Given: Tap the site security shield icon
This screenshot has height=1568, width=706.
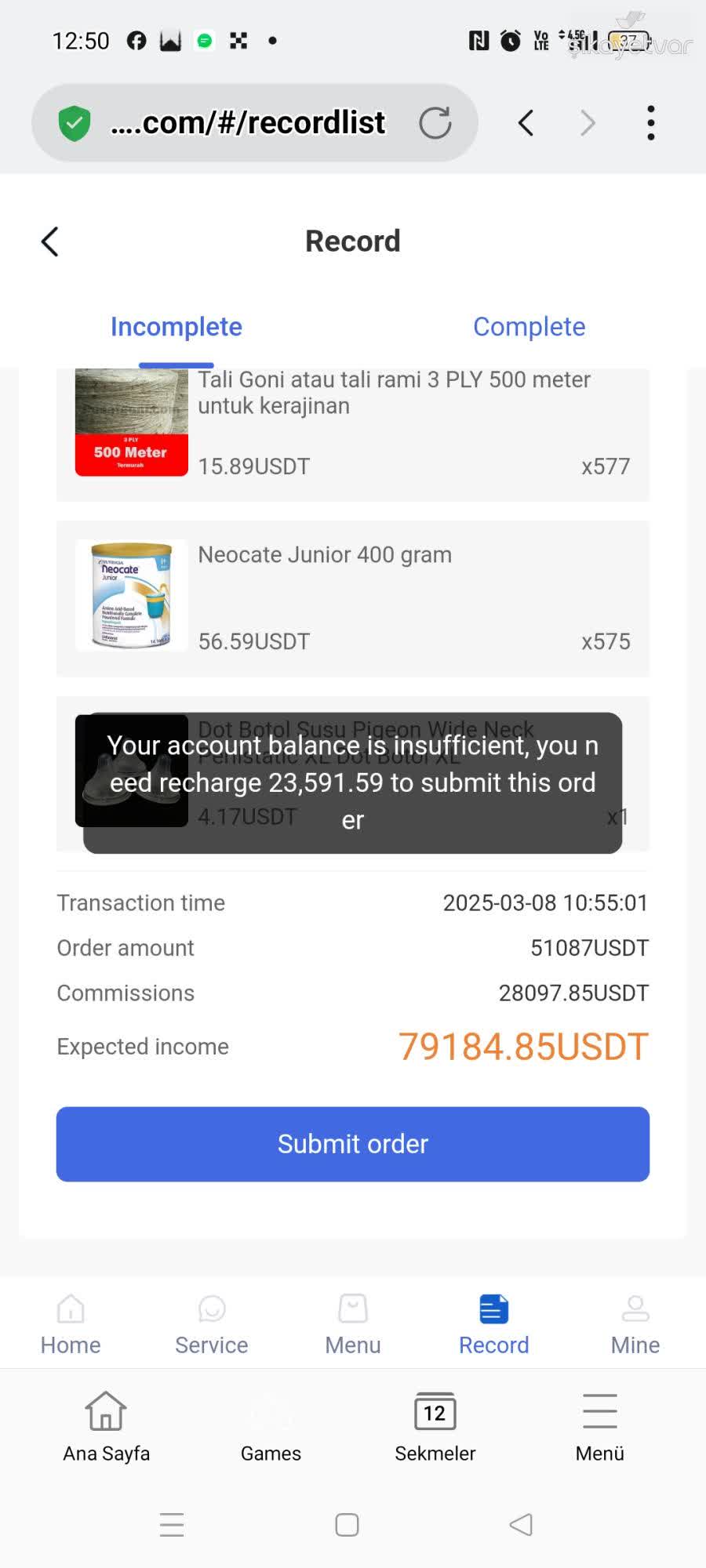Looking at the screenshot, I should click(75, 122).
